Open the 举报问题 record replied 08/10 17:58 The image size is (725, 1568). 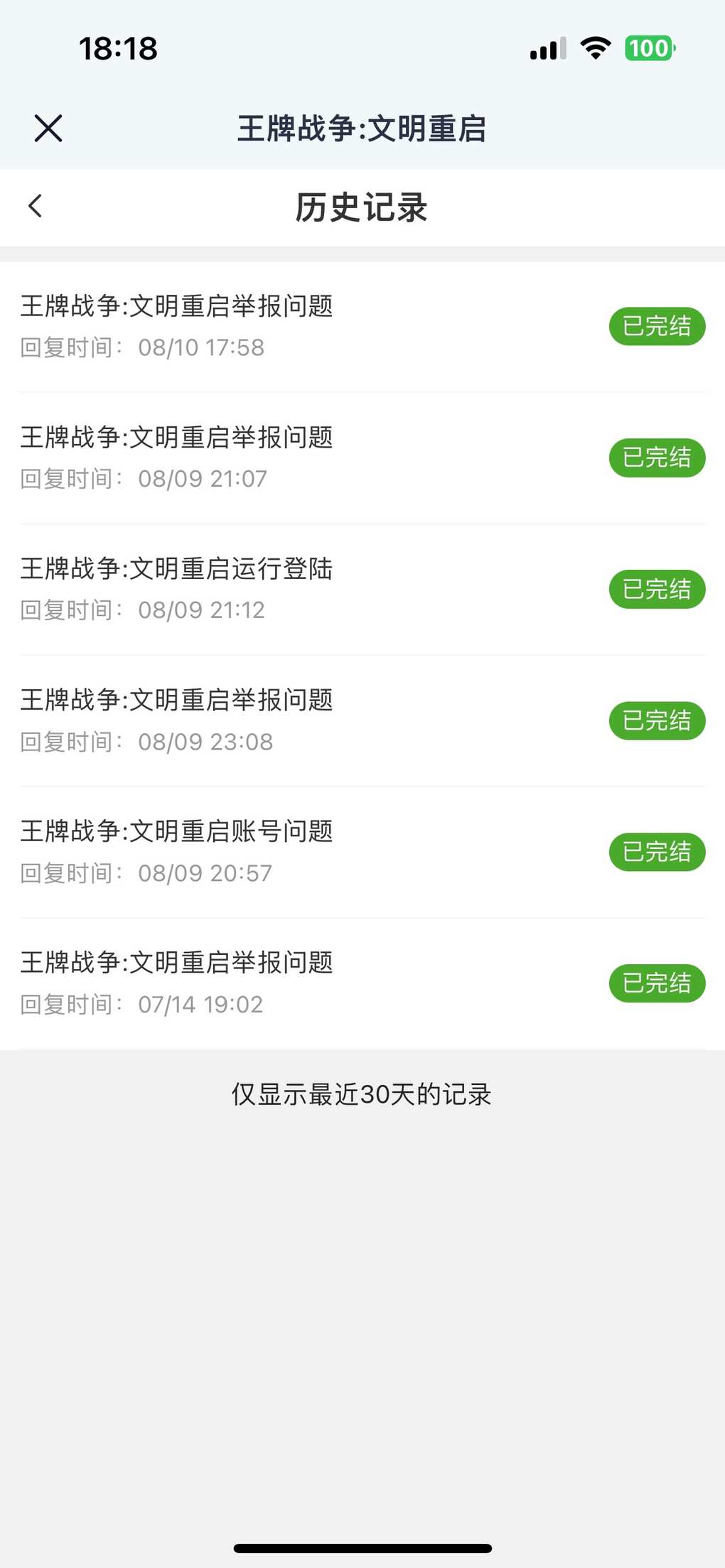(x=362, y=327)
